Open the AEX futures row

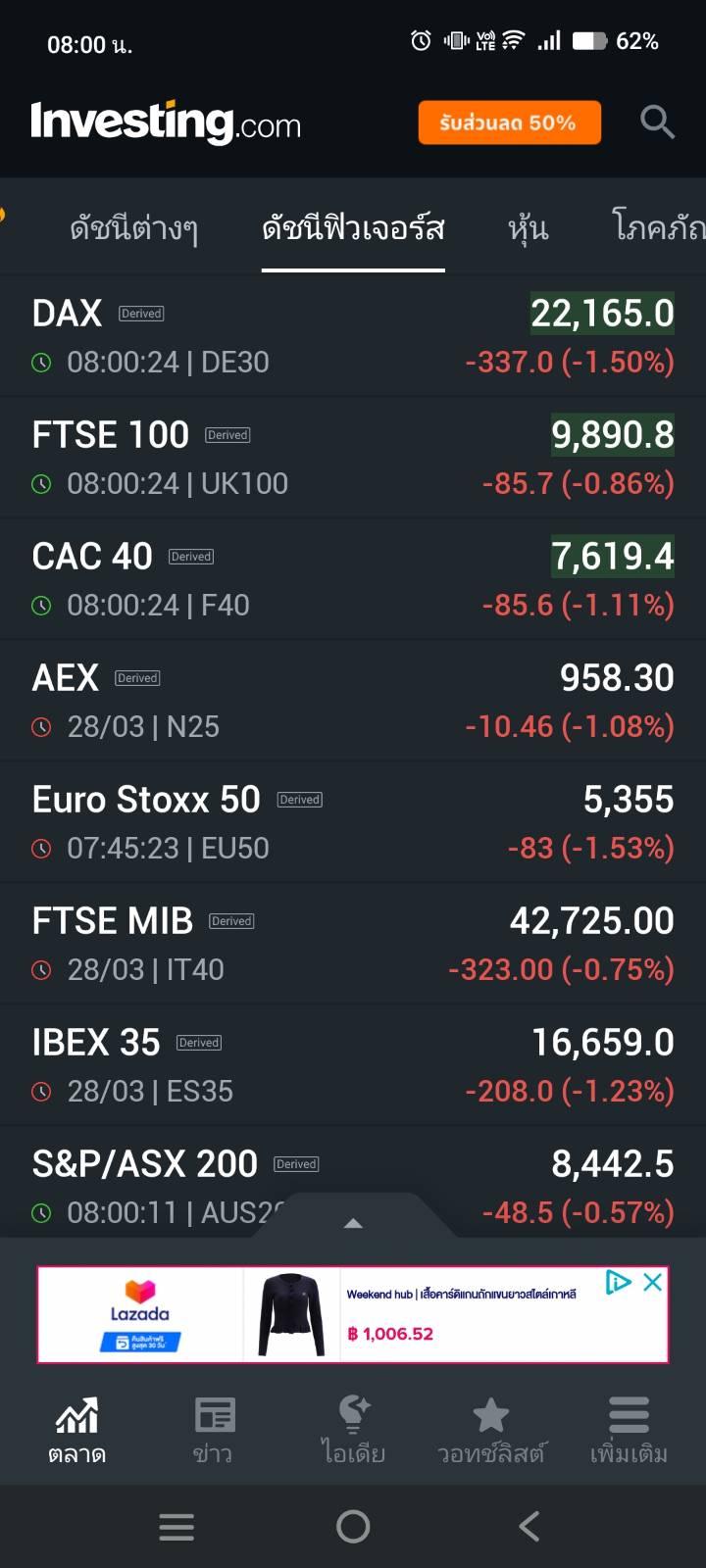[353, 701]
